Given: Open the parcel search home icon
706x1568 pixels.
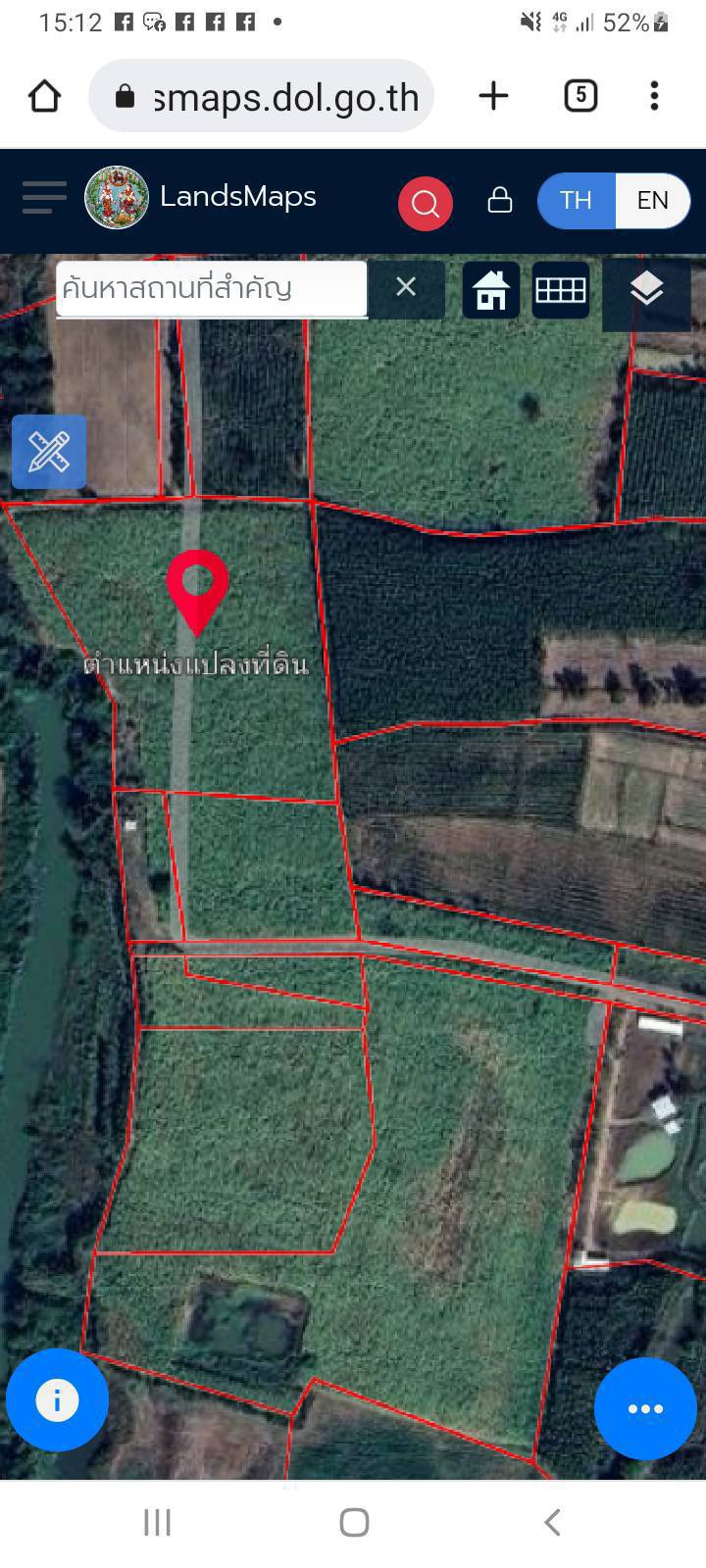Looking at the screenshot, I should click(x=490, y=290).
